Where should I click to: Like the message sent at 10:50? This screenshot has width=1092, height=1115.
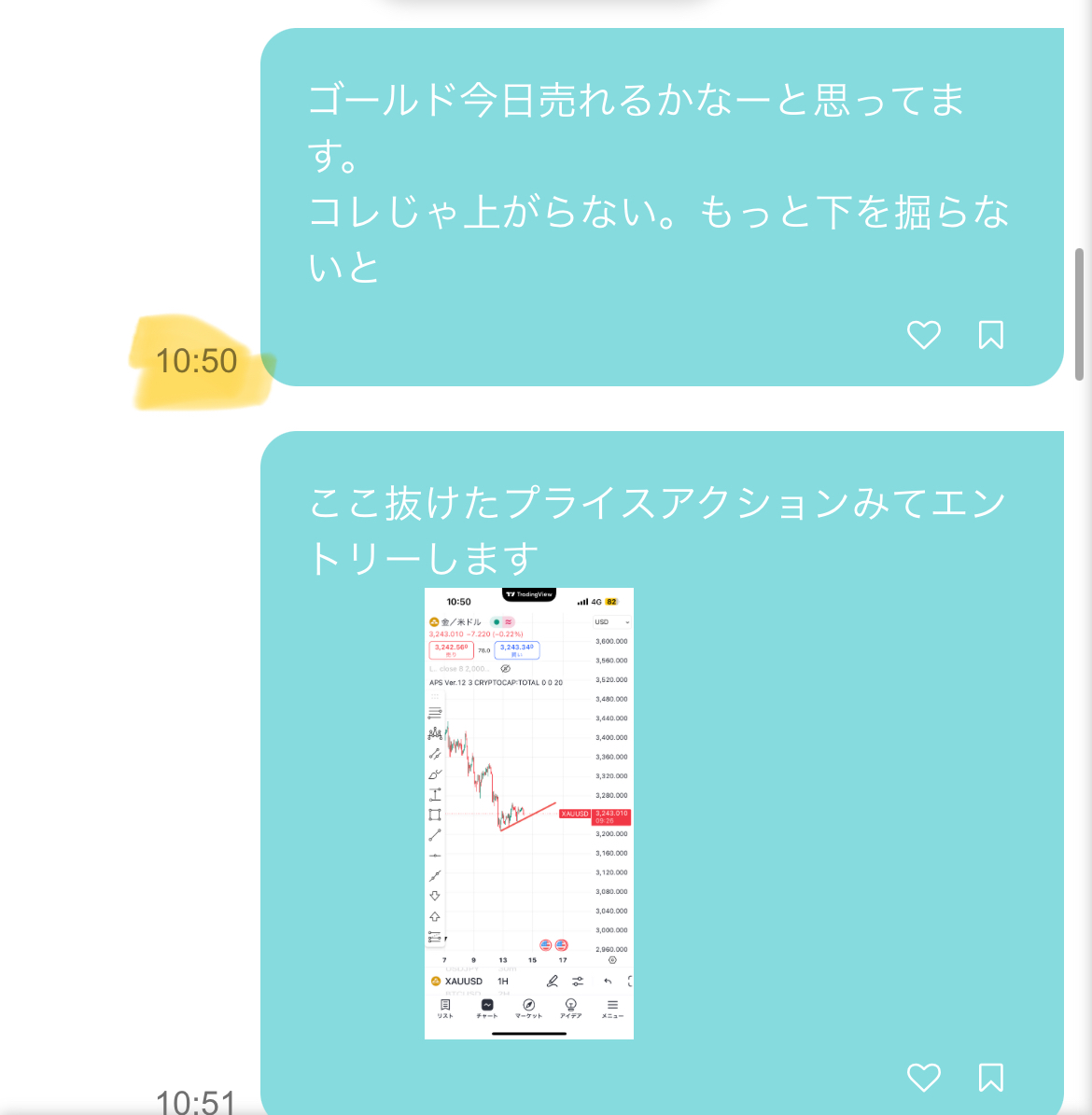[x=923, y=335]
